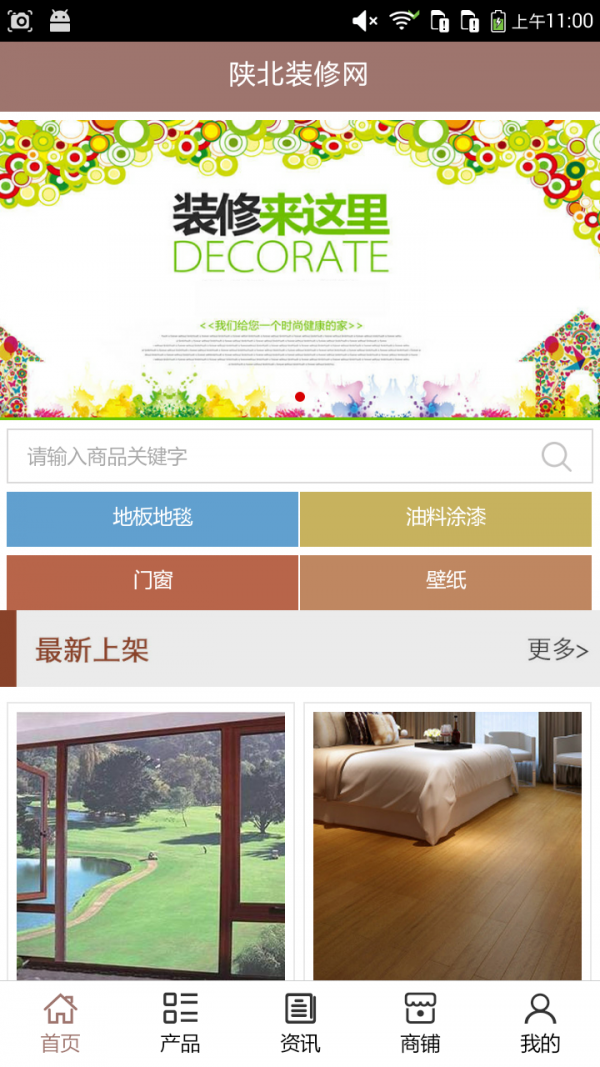
Task: Open the window product card
Action: point(151,845)
